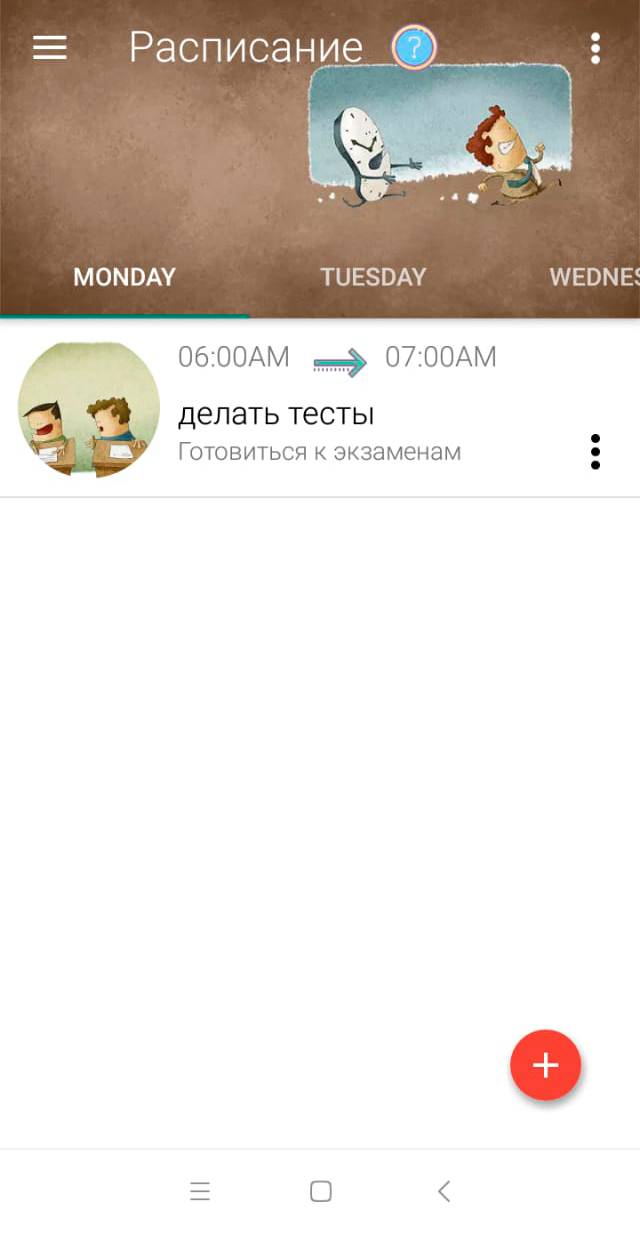Go back using the system back button
This screenshot has height=1234, width=640.
(x=444, y=1191)
